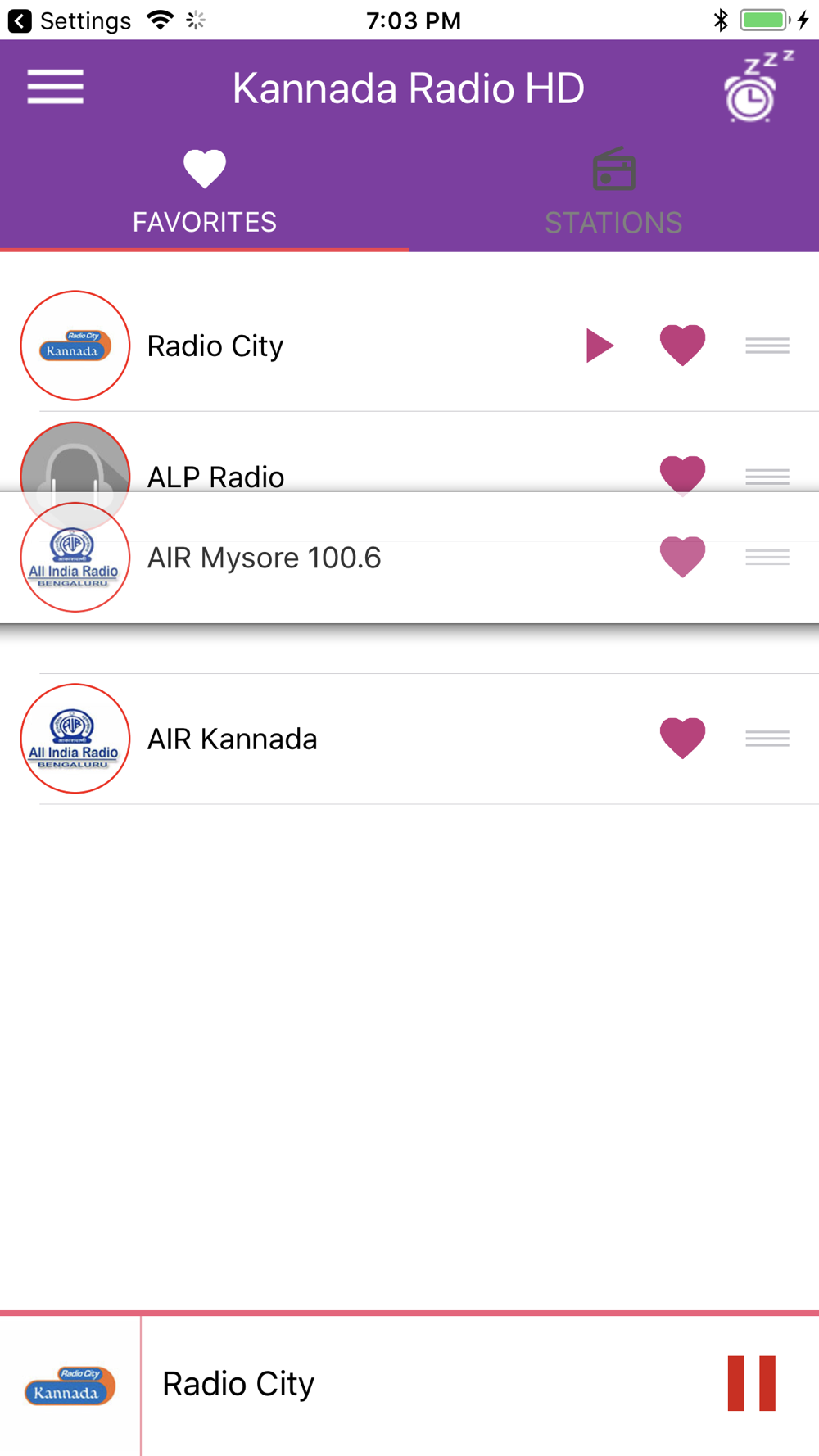Play the Radio City station

coord(600,346)
